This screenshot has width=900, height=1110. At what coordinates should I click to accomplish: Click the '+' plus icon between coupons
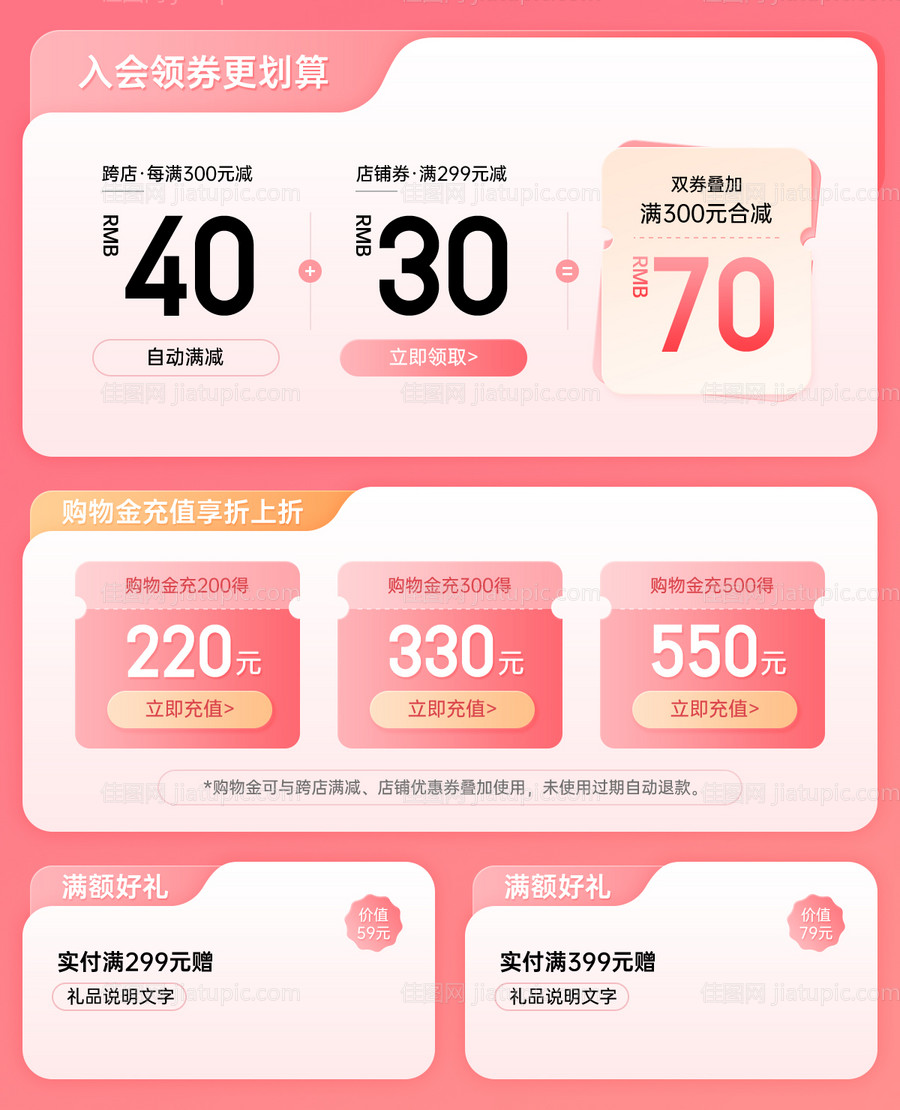click(310, 270)
